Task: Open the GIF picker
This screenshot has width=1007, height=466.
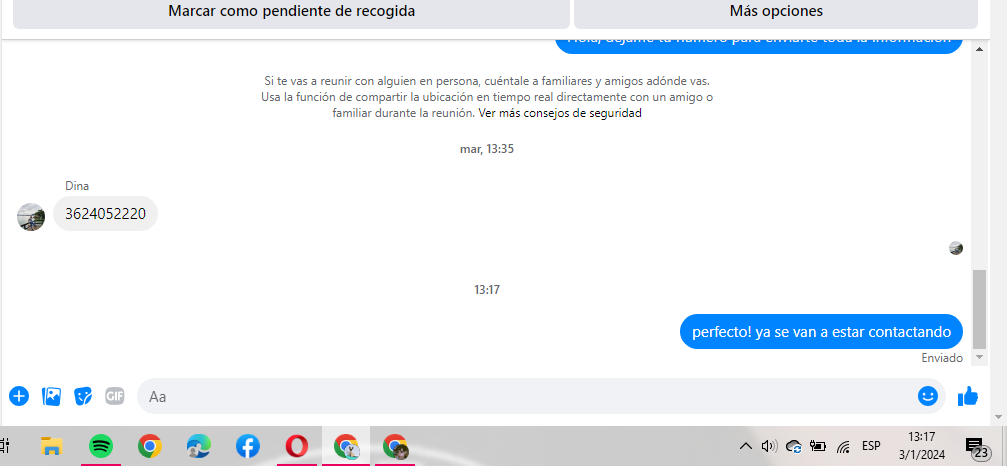Action: [115, 396]
